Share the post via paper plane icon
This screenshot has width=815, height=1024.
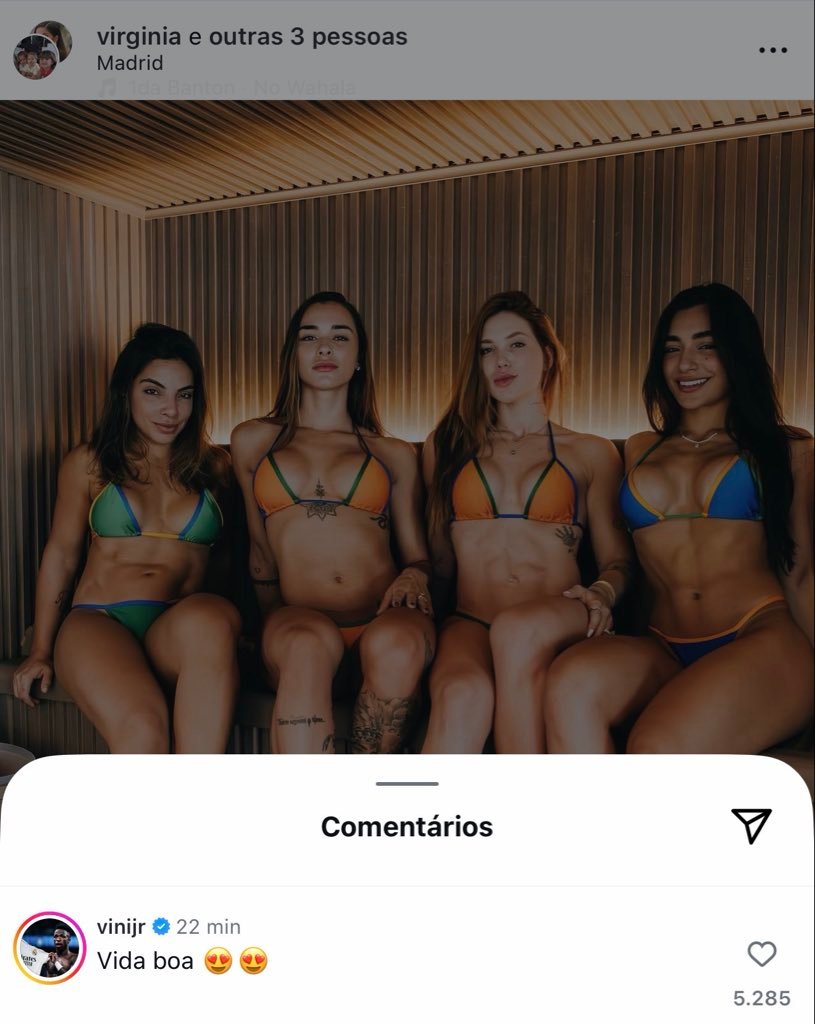pyautogui.click(x=751, y=824)
